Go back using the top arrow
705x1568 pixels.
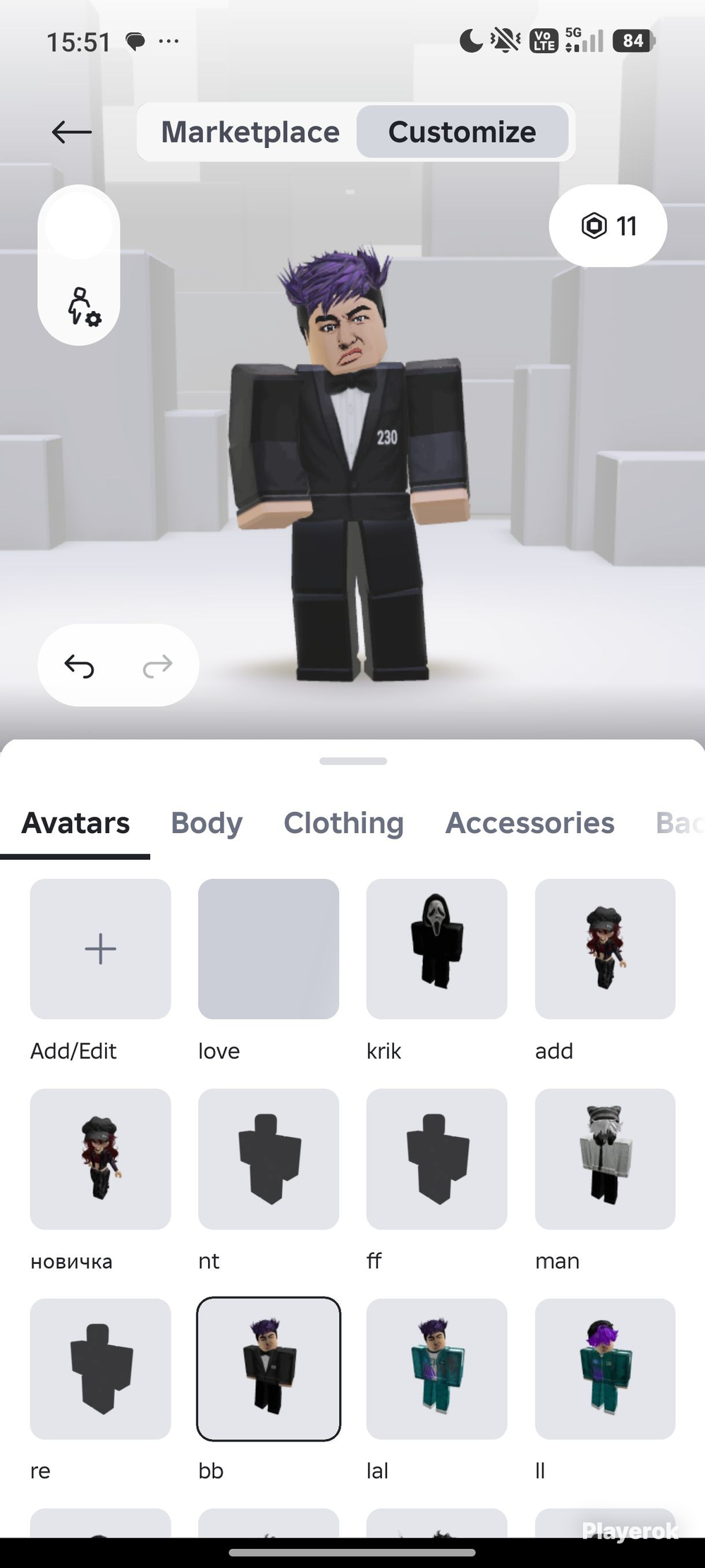[x=71, y=132]
